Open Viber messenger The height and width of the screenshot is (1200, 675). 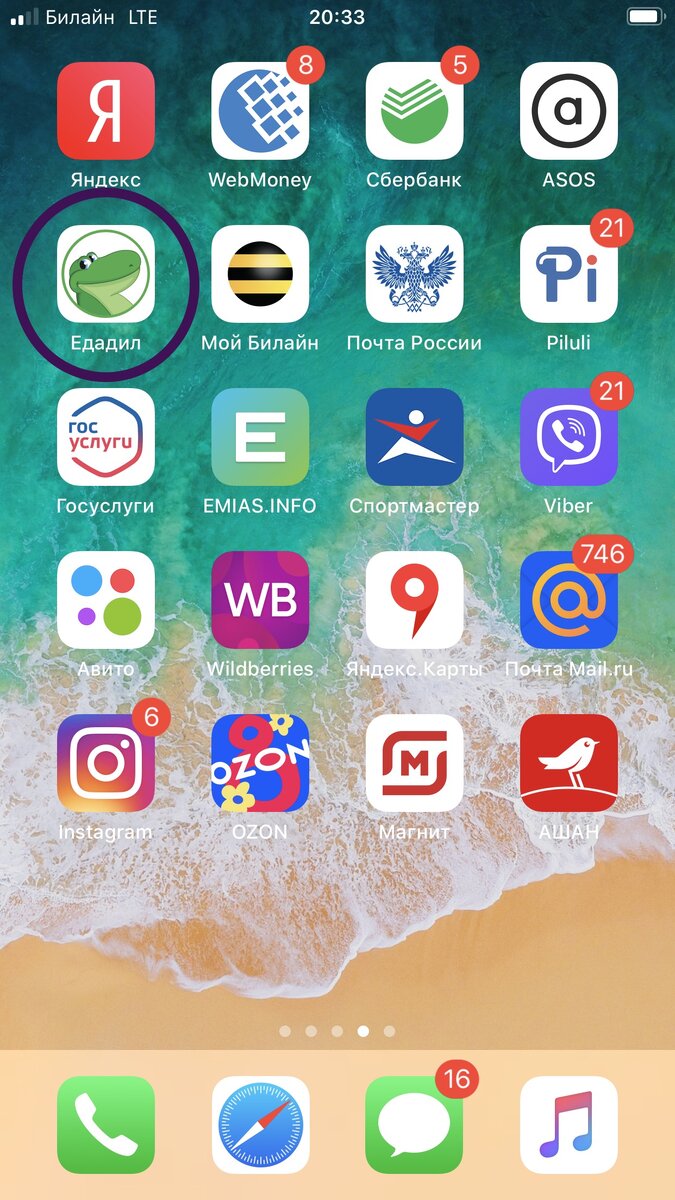pyautogui.click(x=568, y=437)
